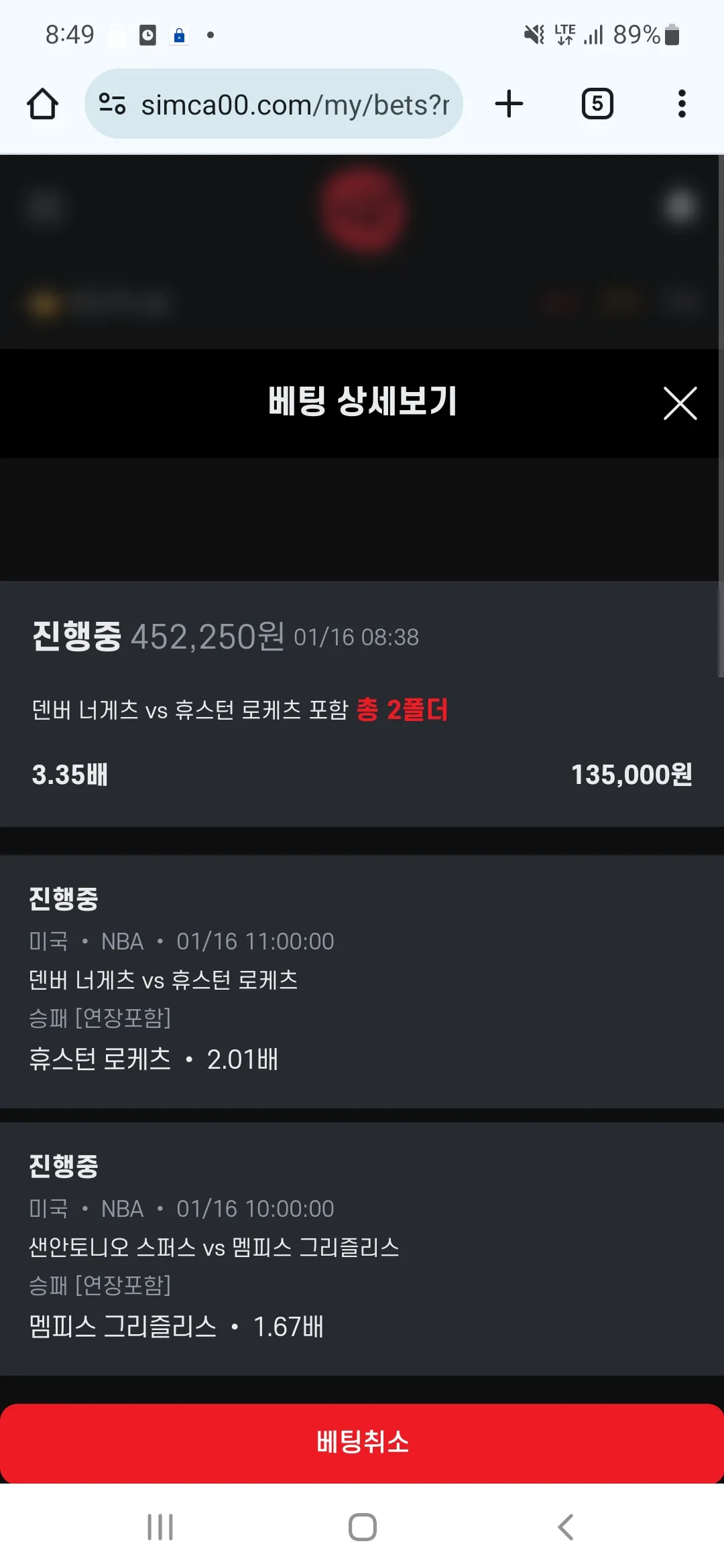The height and width of the screenshot is (1568, 724).
Task: Go back with the system back button
Action: pos(565,1527)
